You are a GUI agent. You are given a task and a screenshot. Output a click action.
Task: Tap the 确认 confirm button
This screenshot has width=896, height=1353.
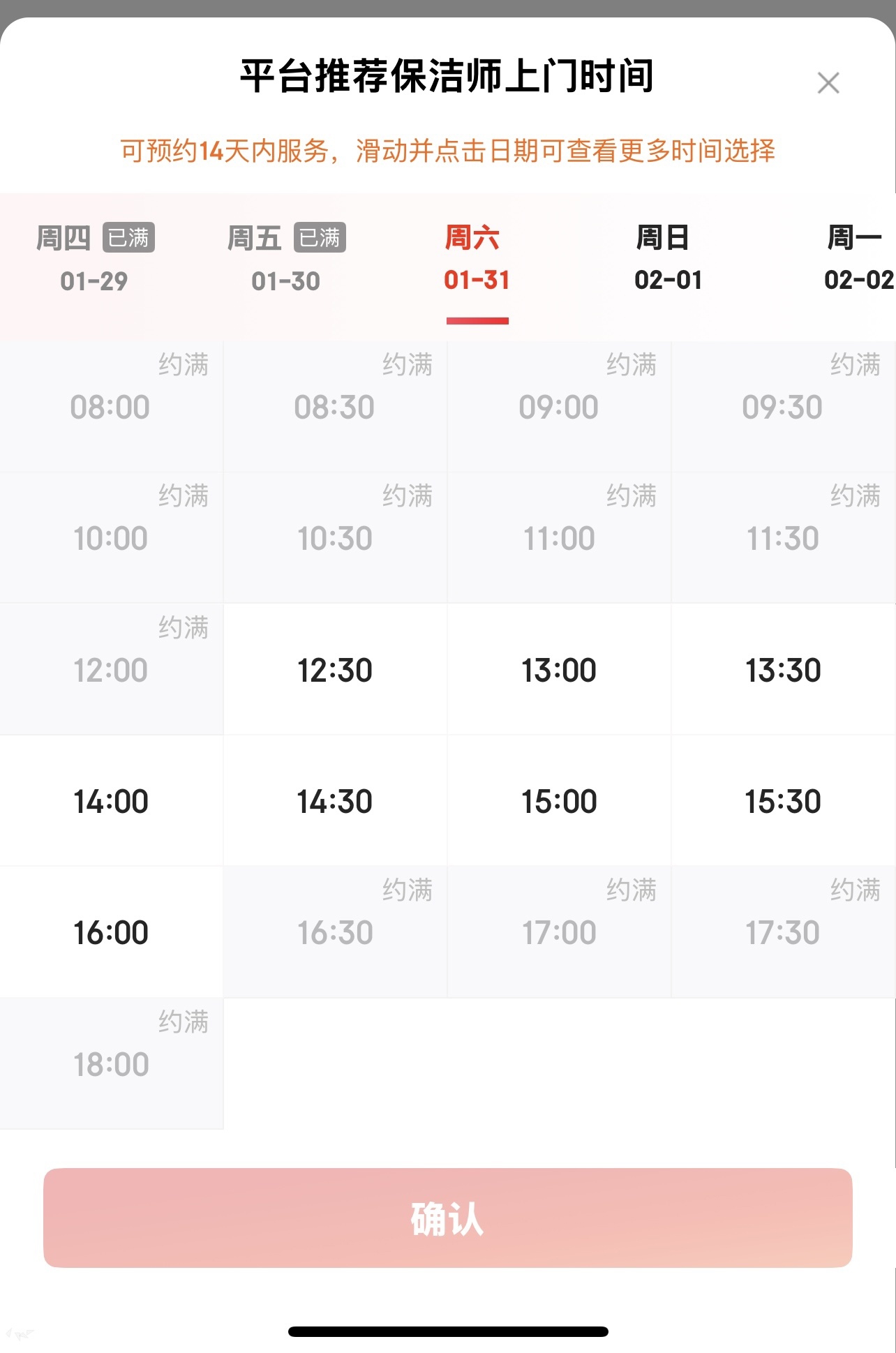(447, 1218)
